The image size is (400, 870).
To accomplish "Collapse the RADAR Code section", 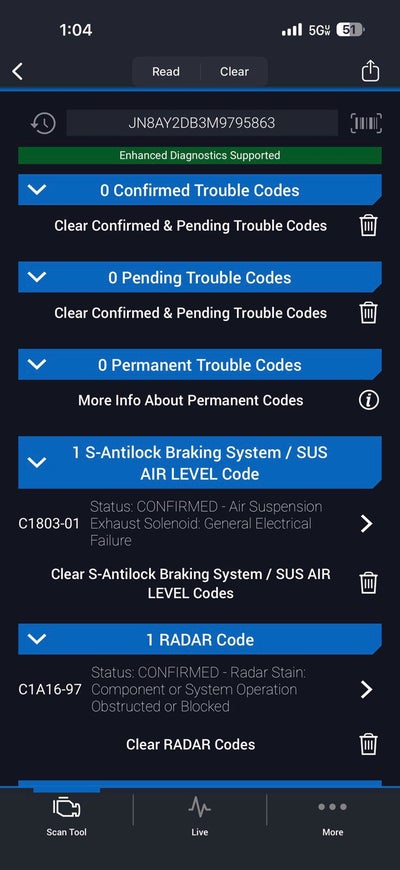I will [x=37, y=639].
